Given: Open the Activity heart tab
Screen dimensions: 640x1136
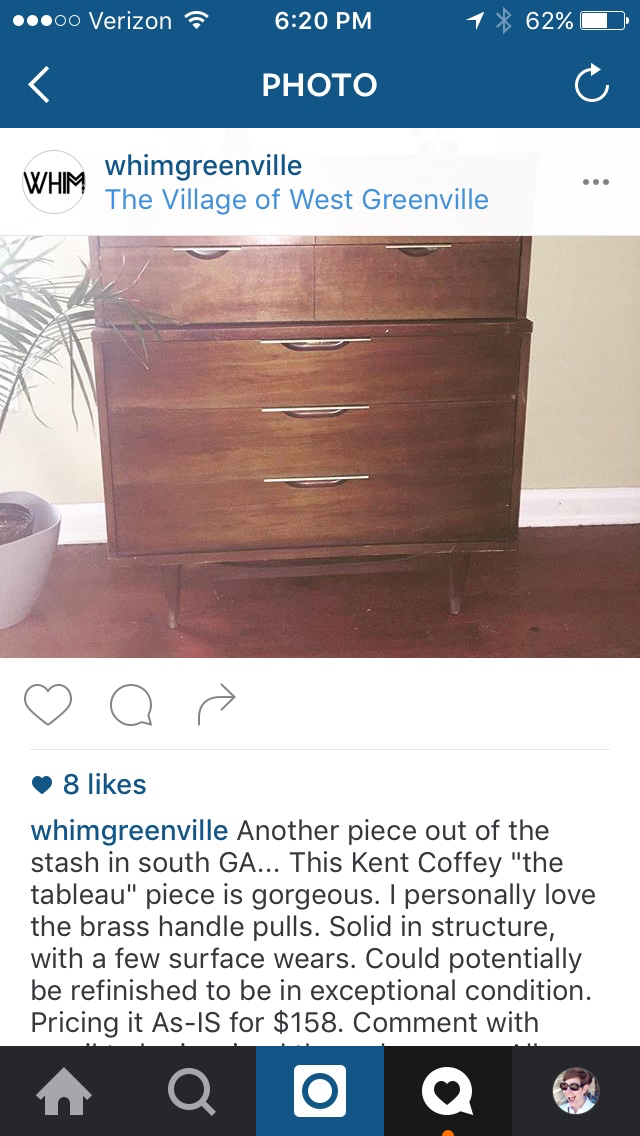Looking at the screenshot, I should coord(448,1092).
